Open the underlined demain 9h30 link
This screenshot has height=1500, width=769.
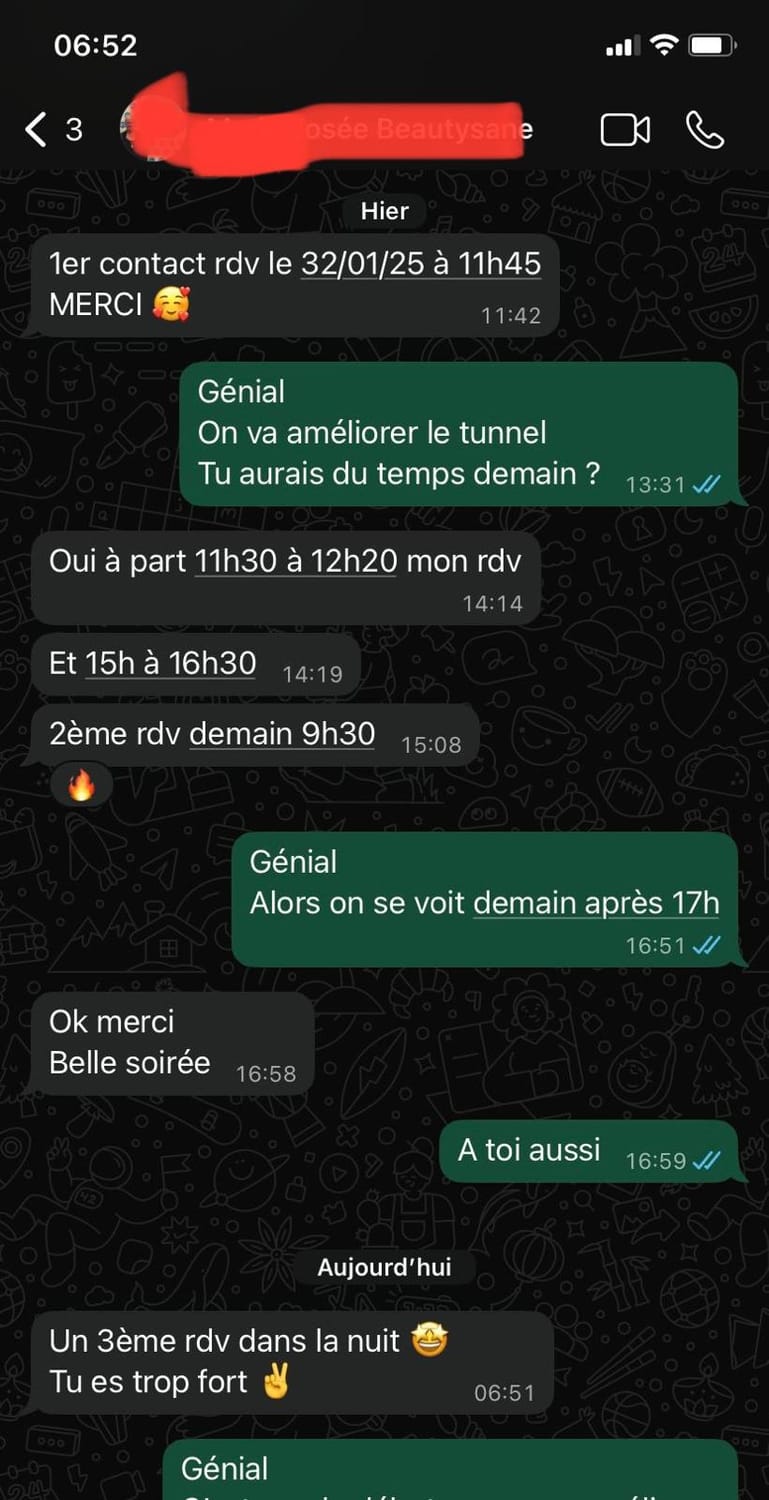click(282, 734)
